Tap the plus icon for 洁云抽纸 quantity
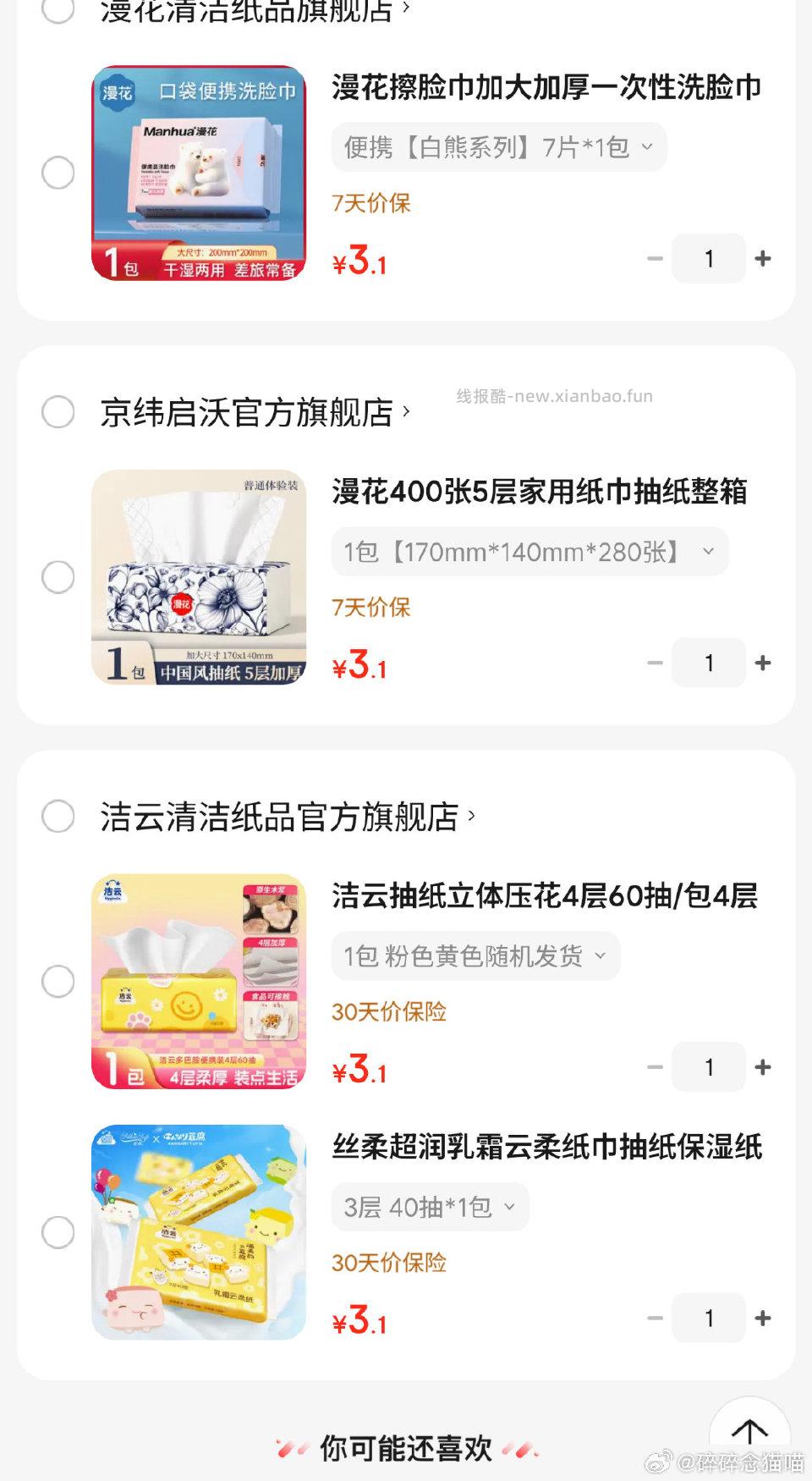This screenshot has width=812, height=1481. 762,1067
